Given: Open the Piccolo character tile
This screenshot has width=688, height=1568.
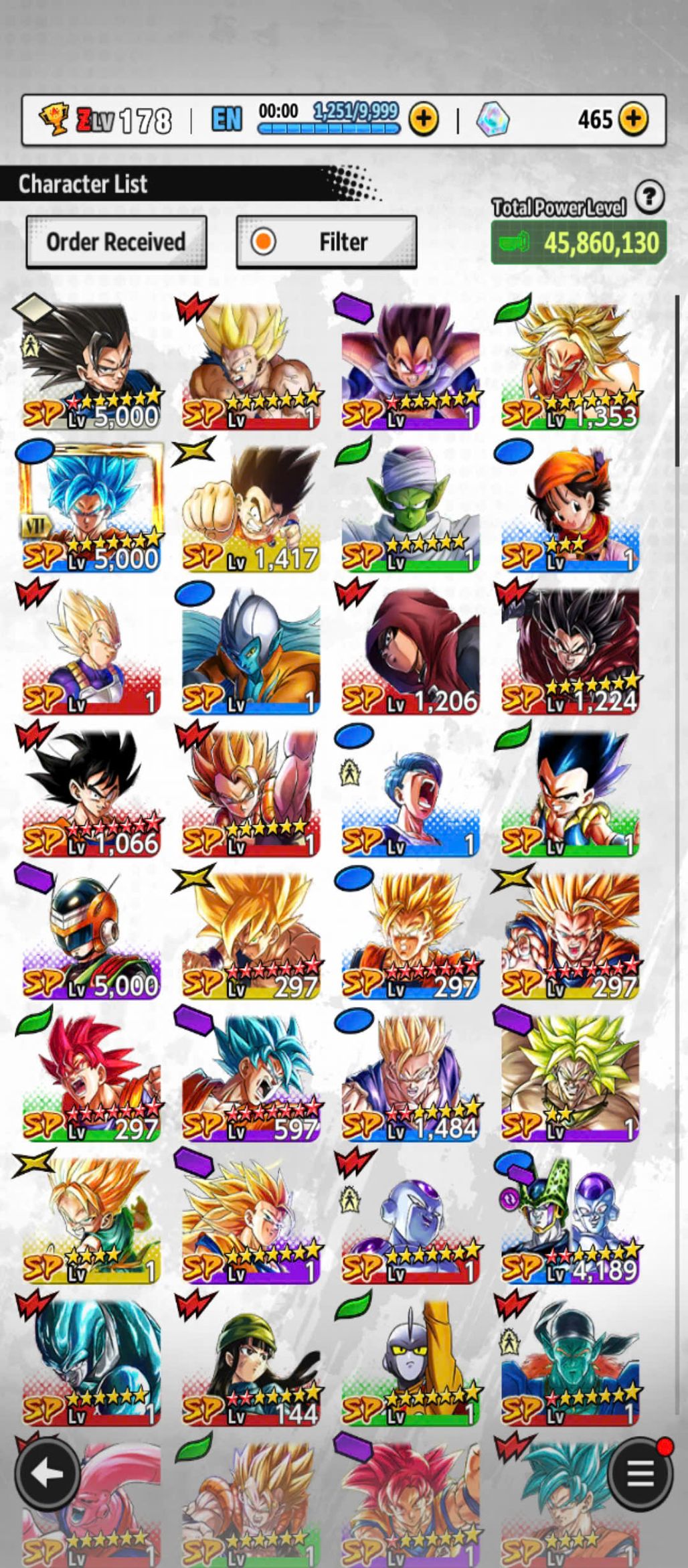Looking at the screenshot, I should click(x=410, y=507).
